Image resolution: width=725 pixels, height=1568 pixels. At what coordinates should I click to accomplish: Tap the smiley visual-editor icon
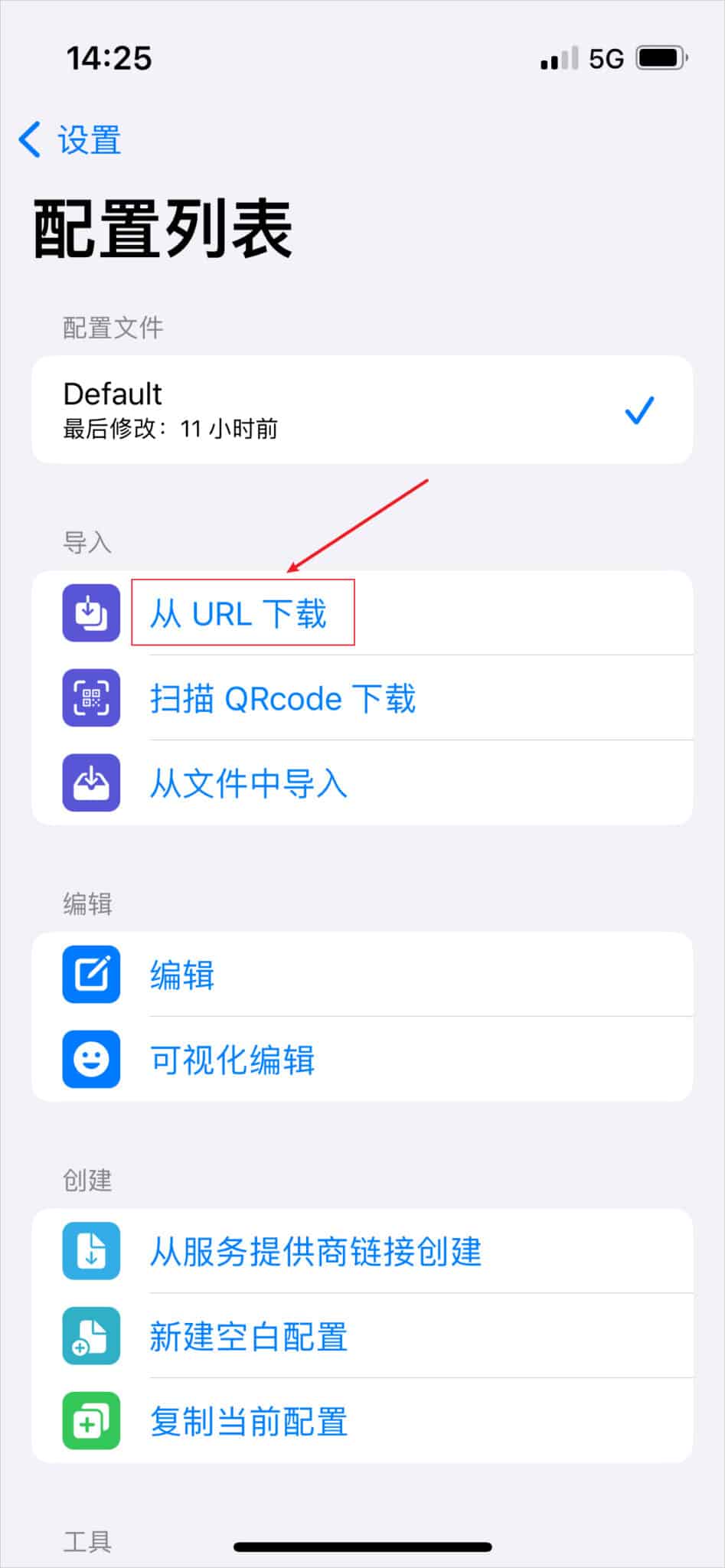(90, 1060)
